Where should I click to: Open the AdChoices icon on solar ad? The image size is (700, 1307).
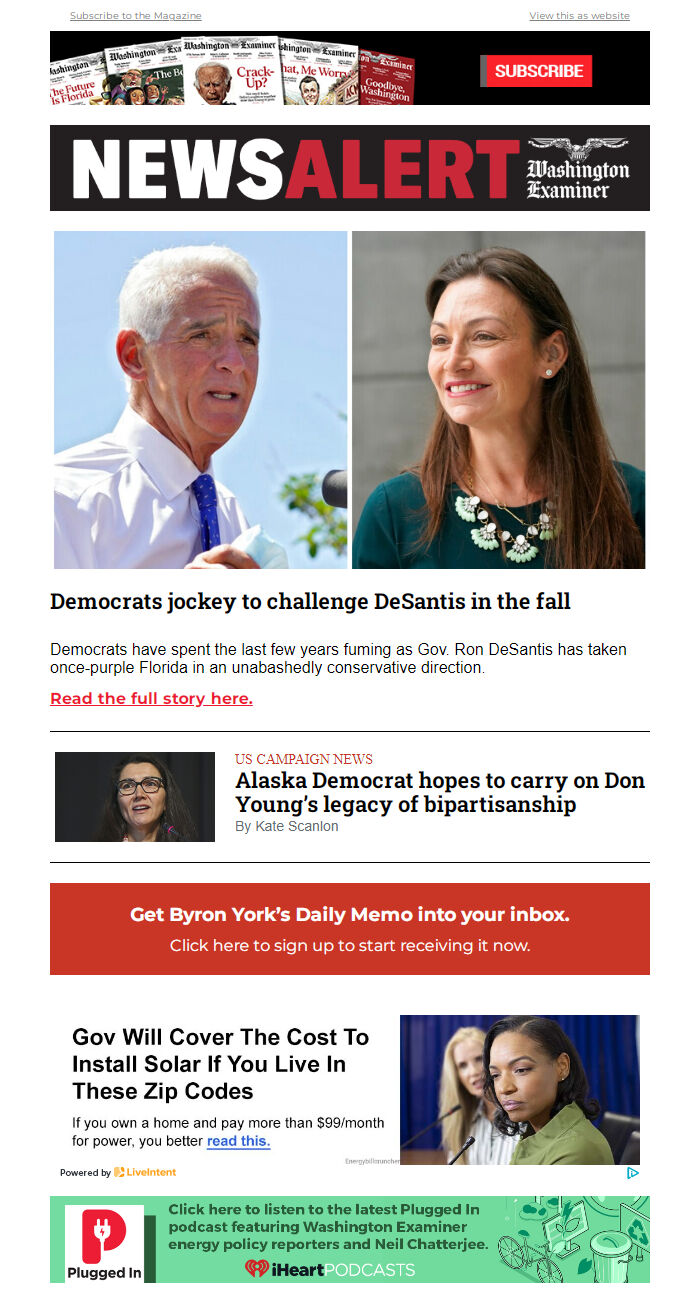(632, 1173)
